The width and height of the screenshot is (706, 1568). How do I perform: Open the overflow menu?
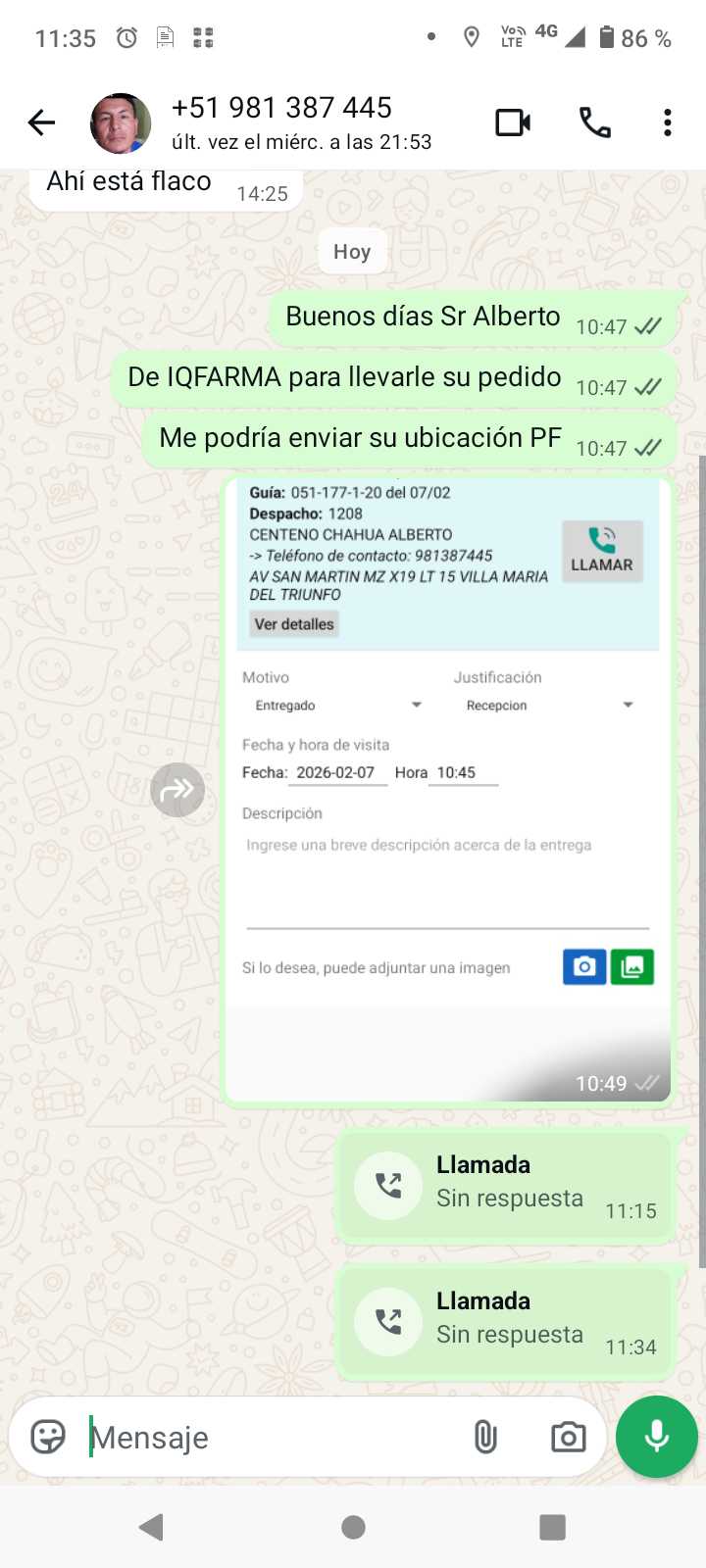667,122
